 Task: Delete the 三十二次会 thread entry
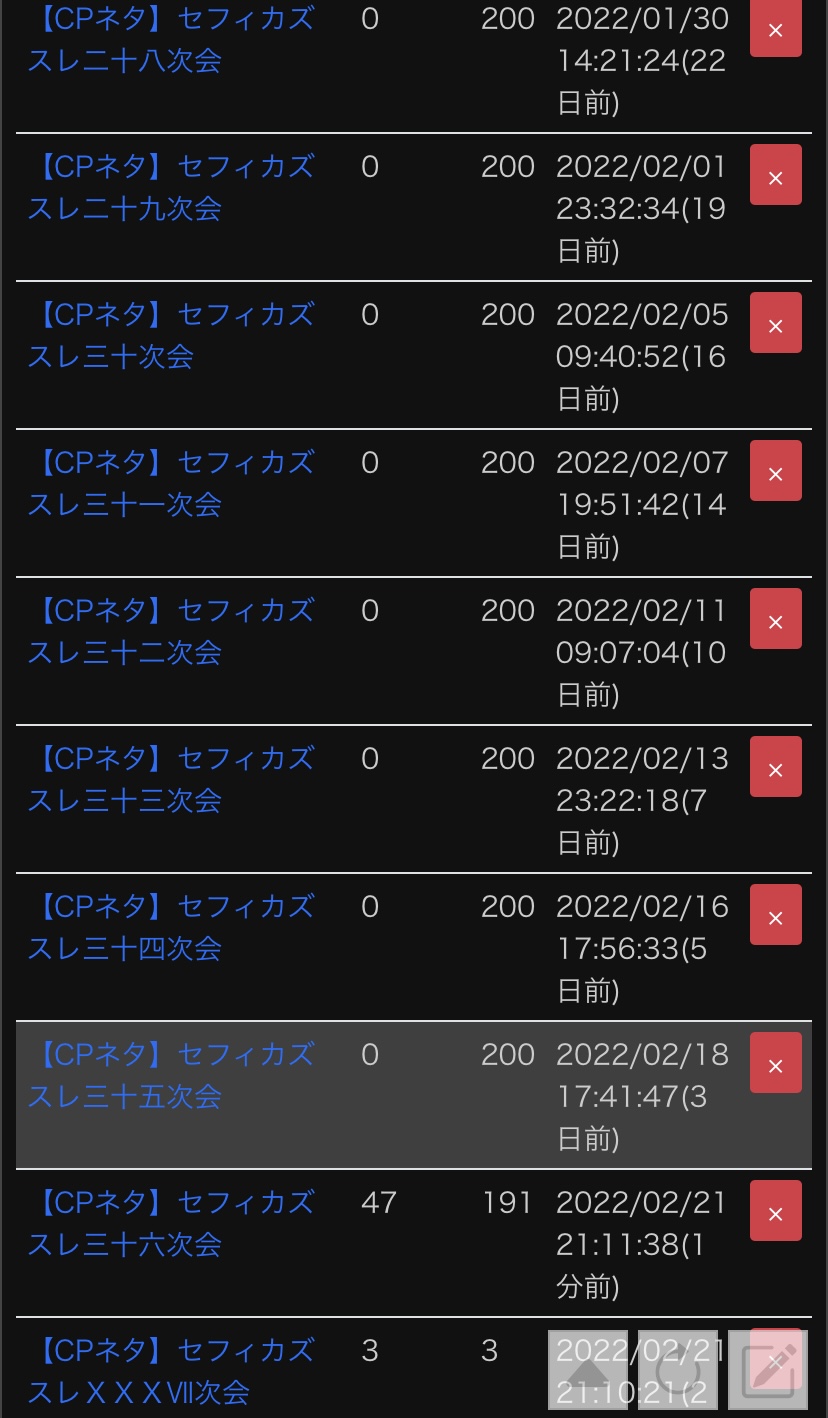775,619
